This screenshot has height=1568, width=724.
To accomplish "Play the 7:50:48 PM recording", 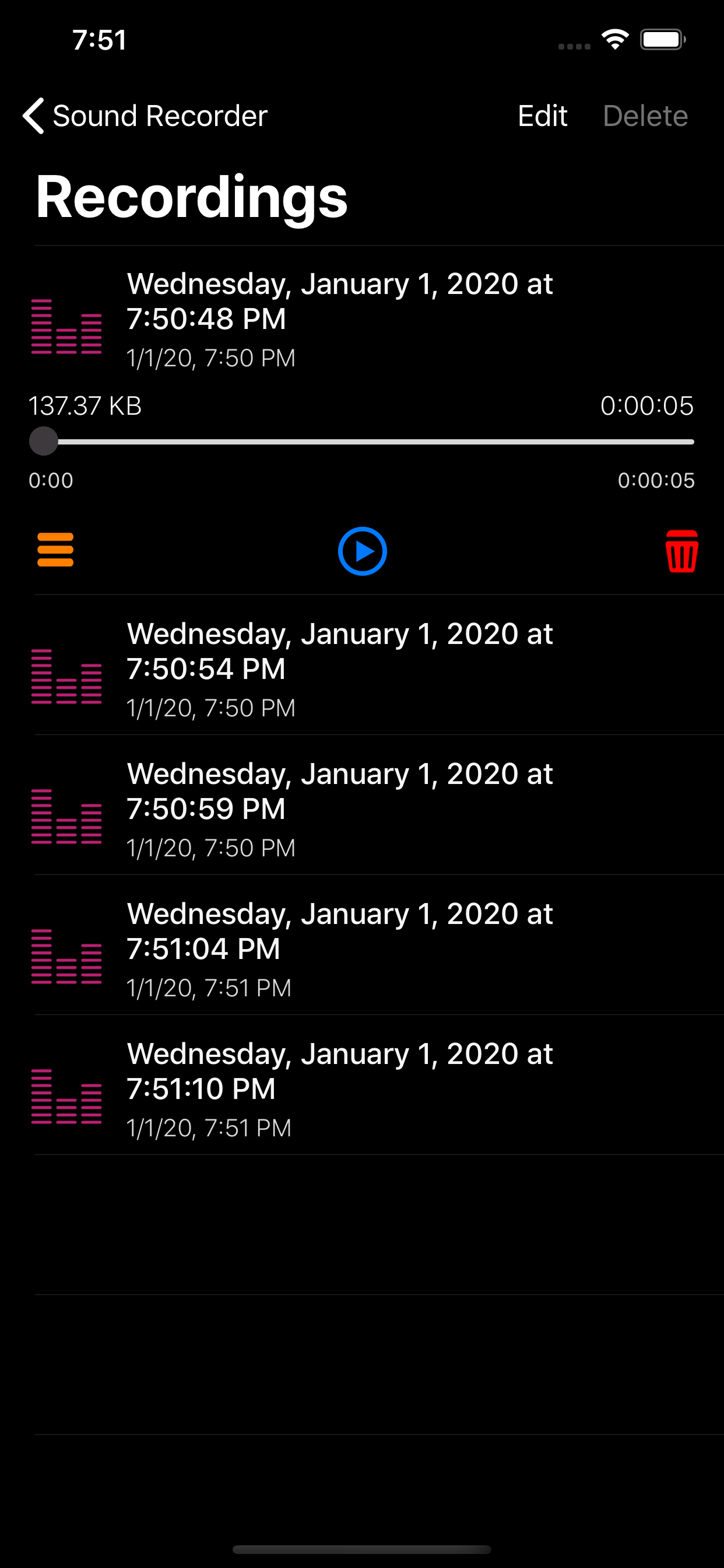I will 362,551.
